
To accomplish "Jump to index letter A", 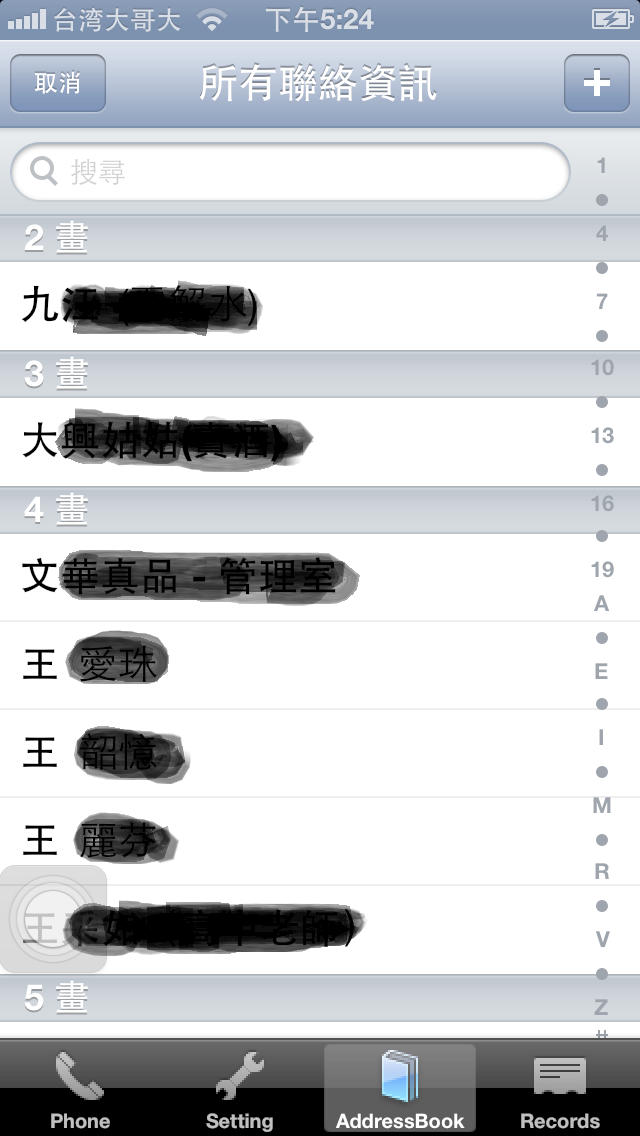I will pos(602,604).
